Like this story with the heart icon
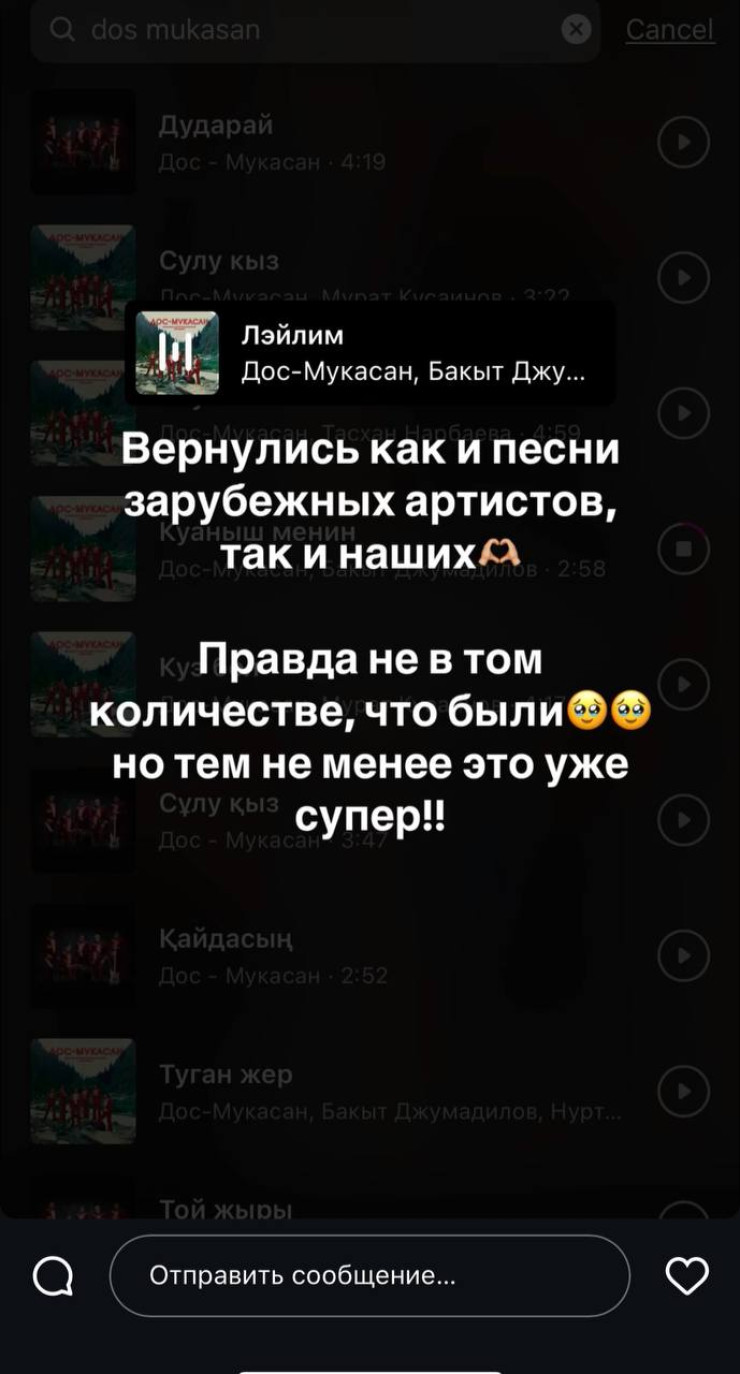 [687, 1275]
